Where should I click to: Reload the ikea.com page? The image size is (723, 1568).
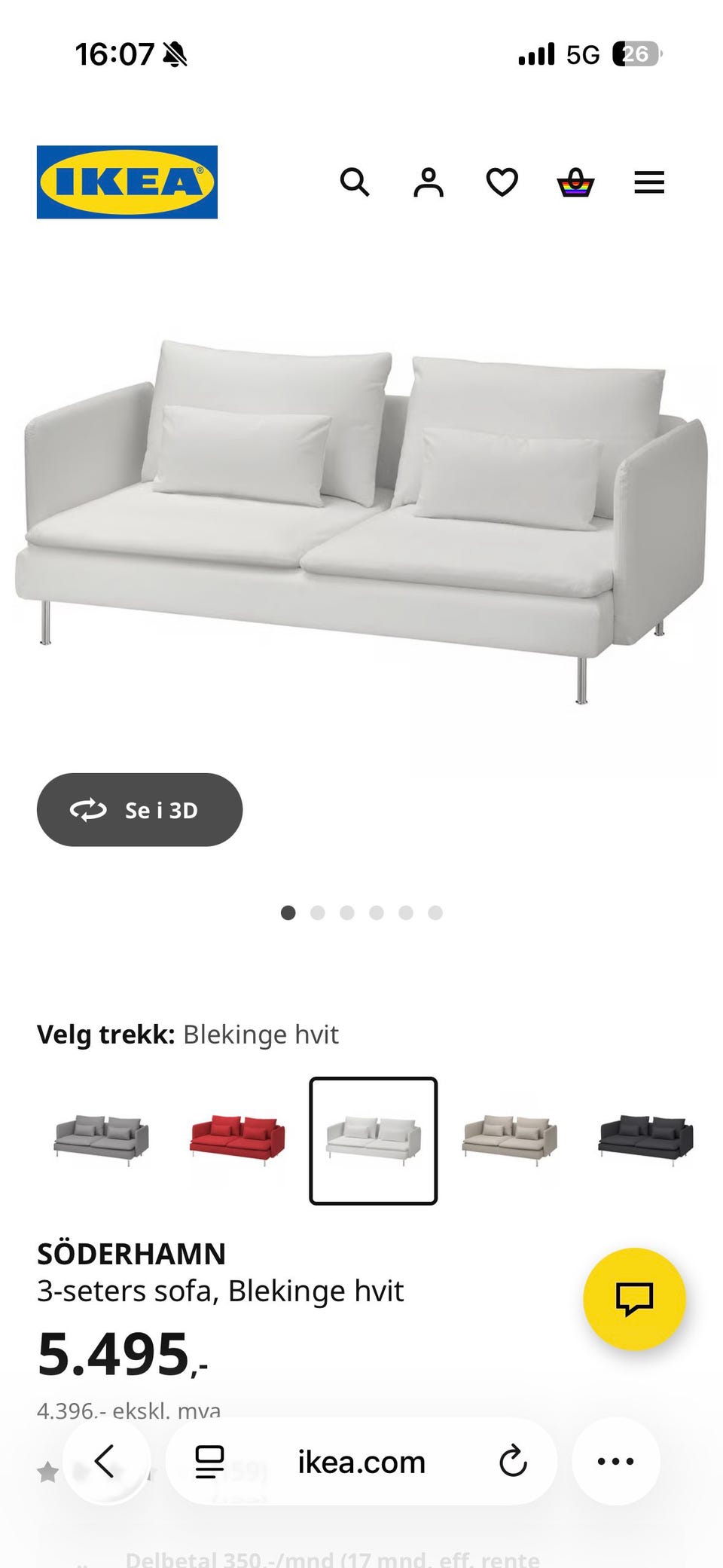click(x=513, y=1462)
